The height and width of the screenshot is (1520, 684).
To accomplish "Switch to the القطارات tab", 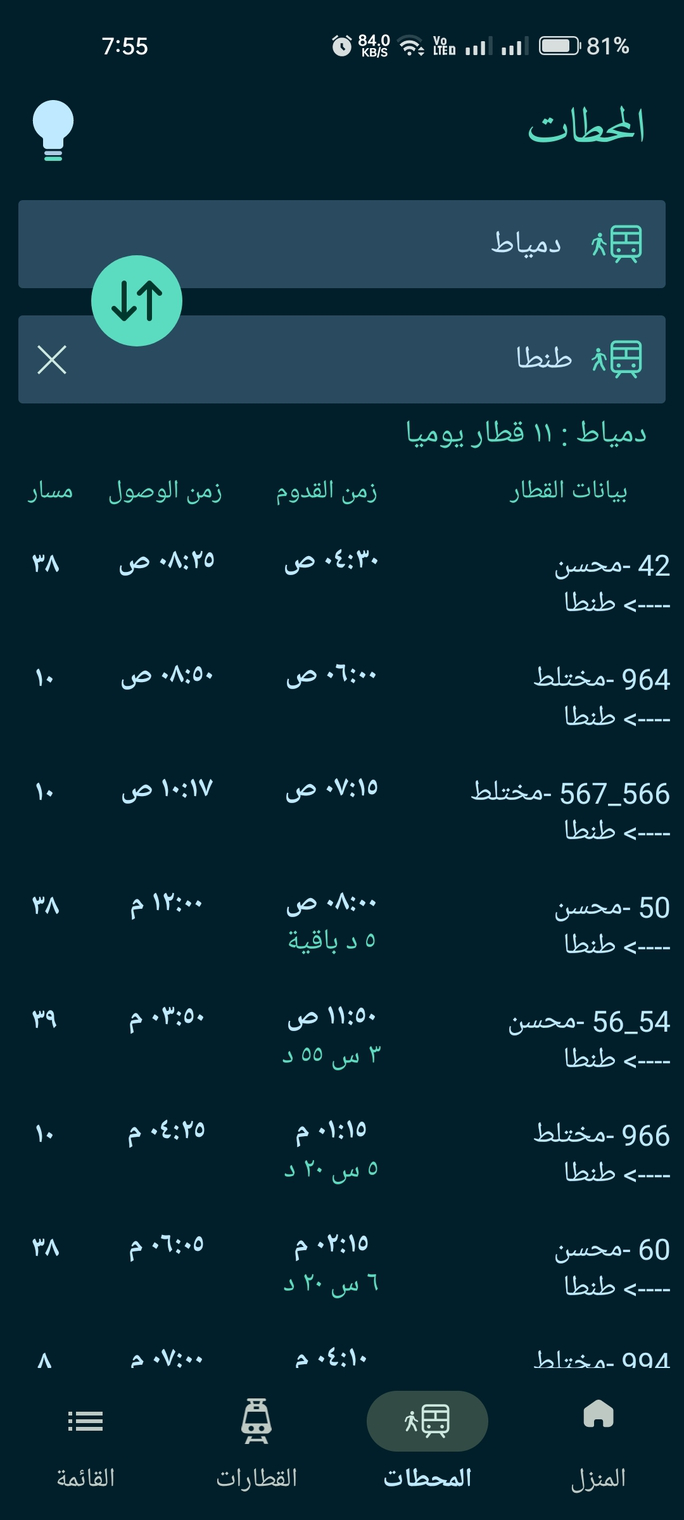I will 257,1443.
